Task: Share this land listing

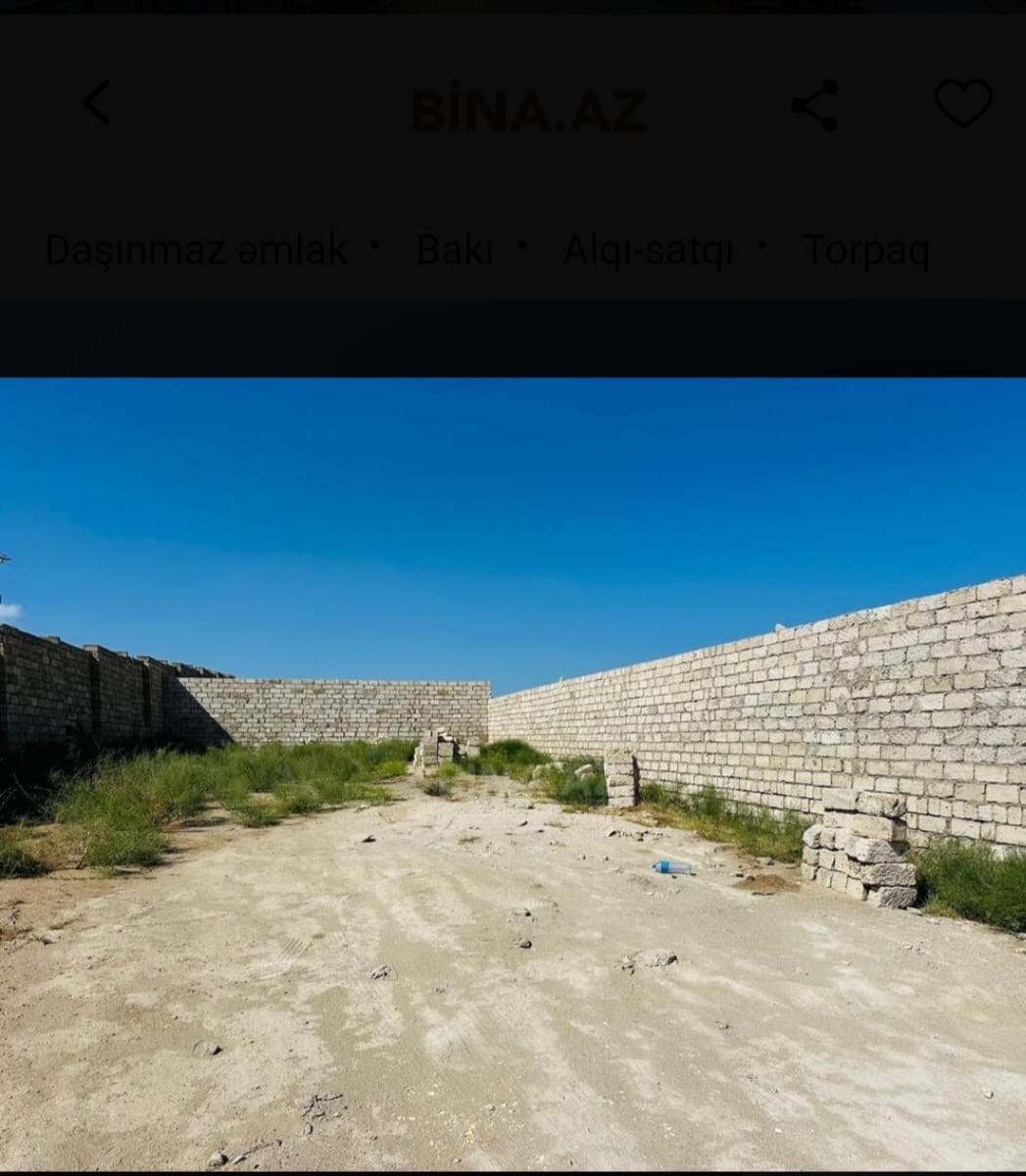Action: pos(814,106)
